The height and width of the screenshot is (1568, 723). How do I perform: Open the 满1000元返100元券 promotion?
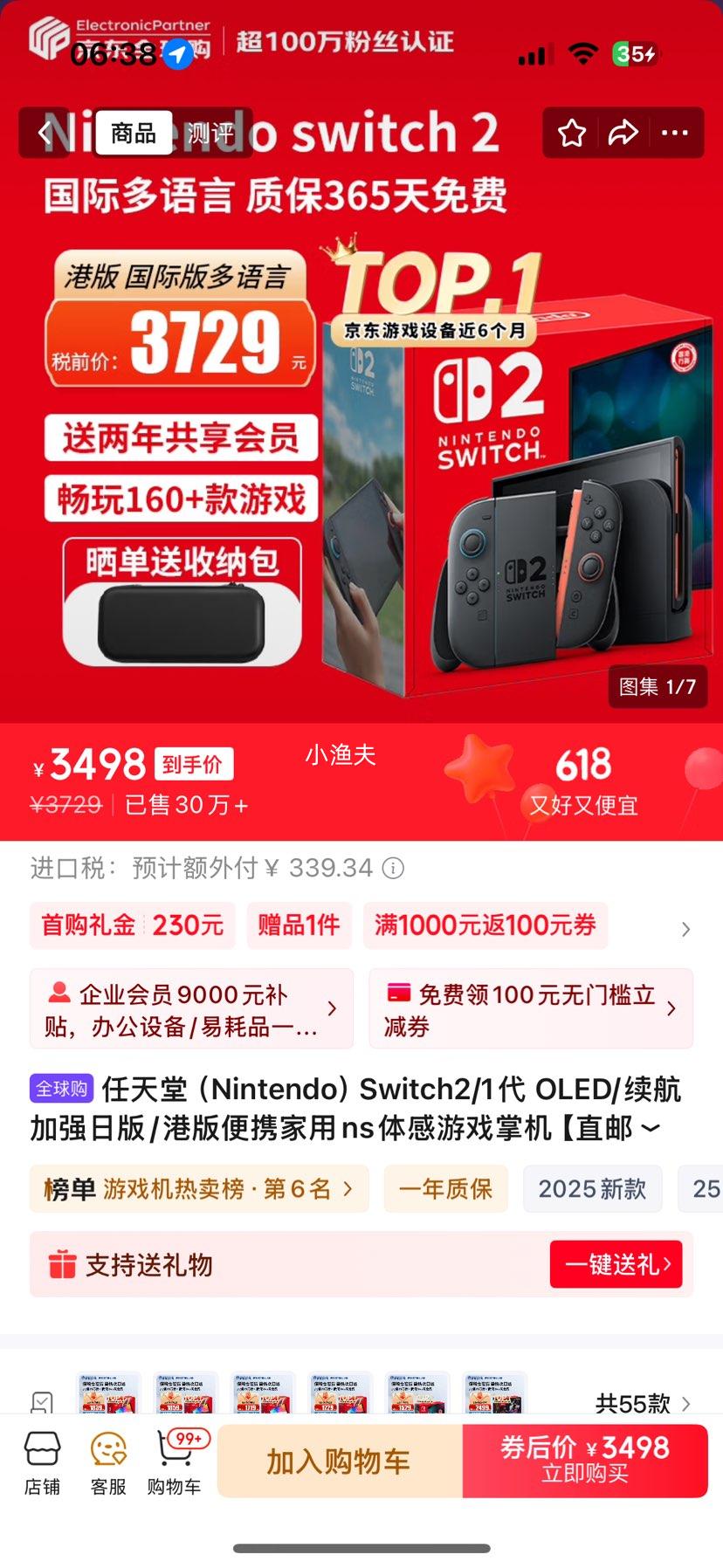485,925
